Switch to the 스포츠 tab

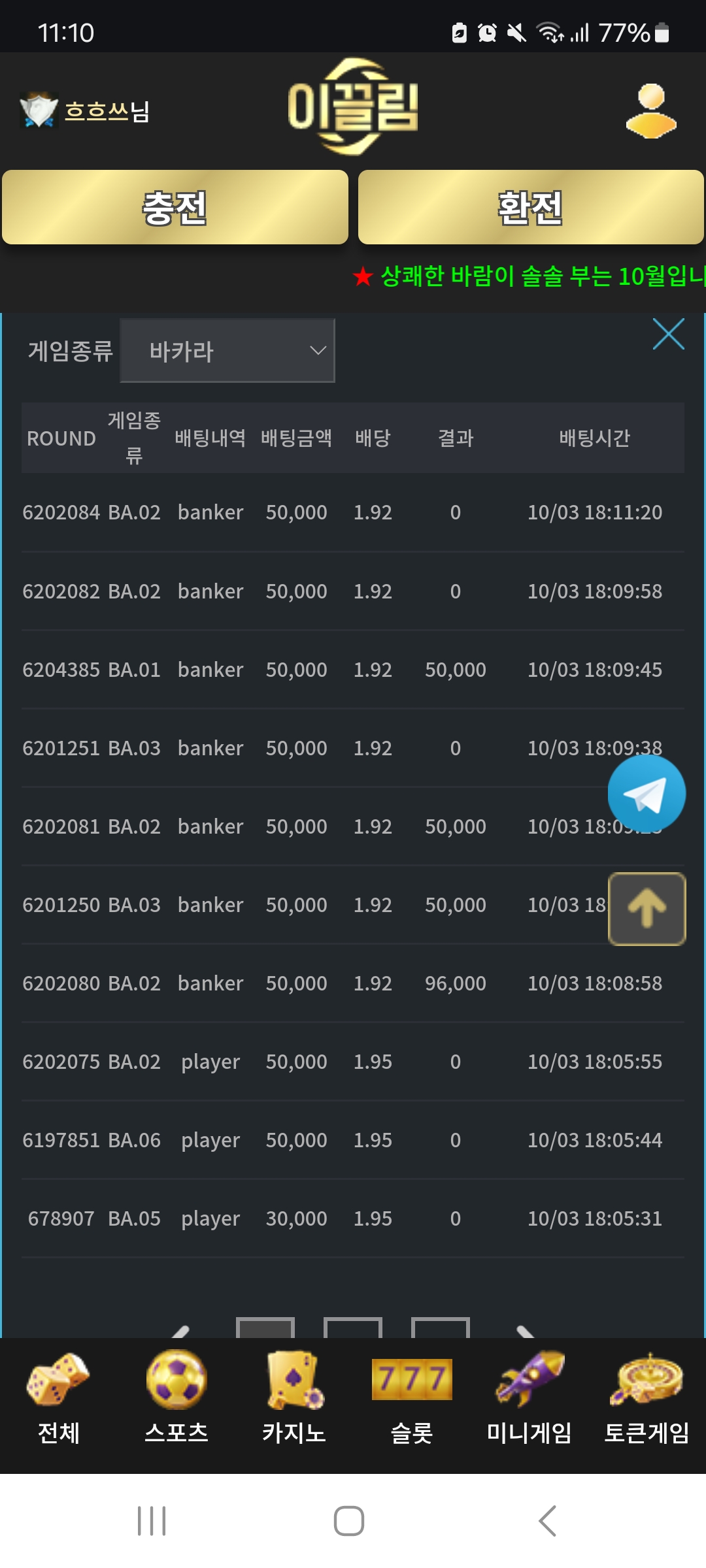(176, 1398)
